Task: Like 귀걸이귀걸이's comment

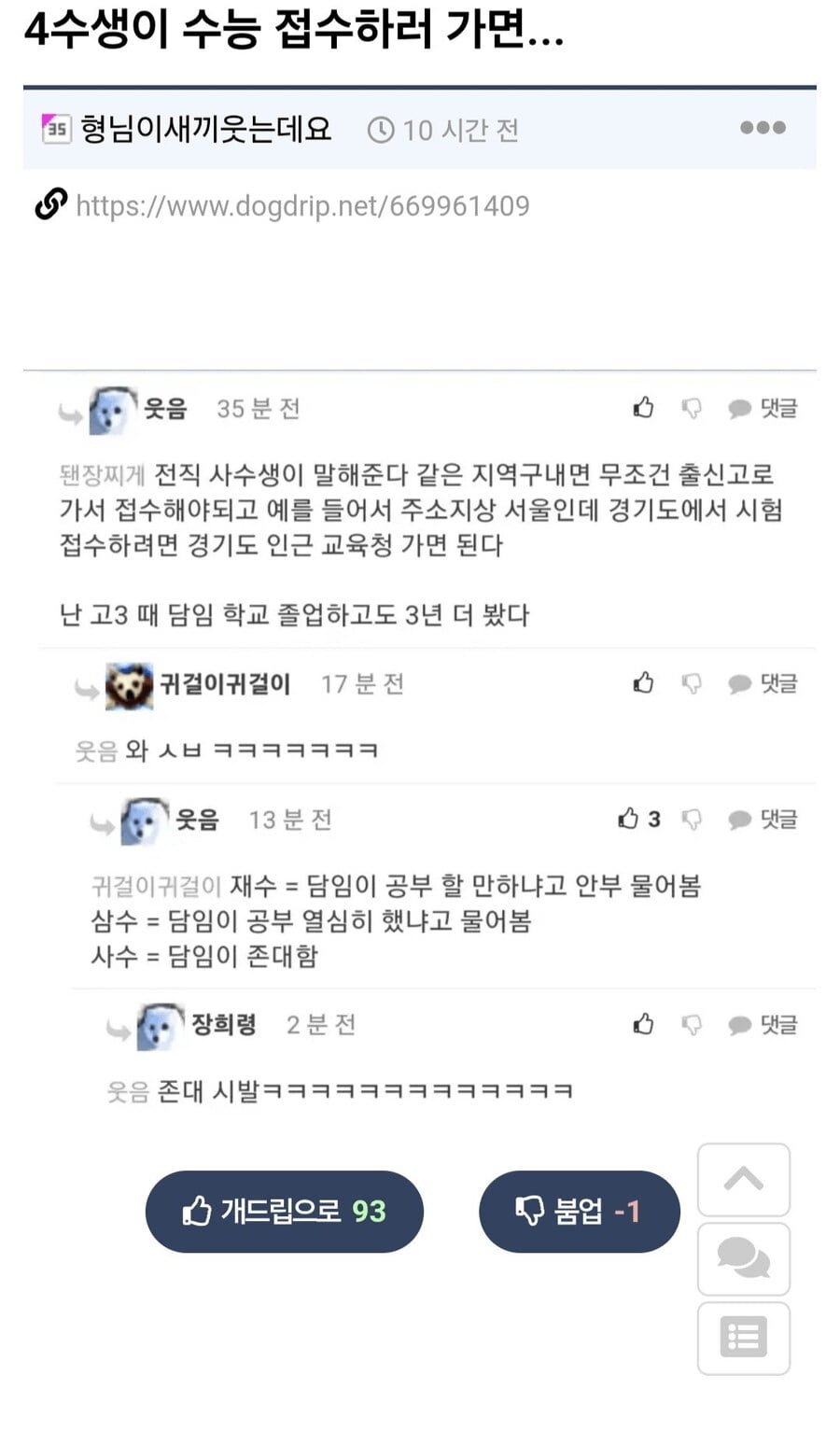Action: pos(643,683)
